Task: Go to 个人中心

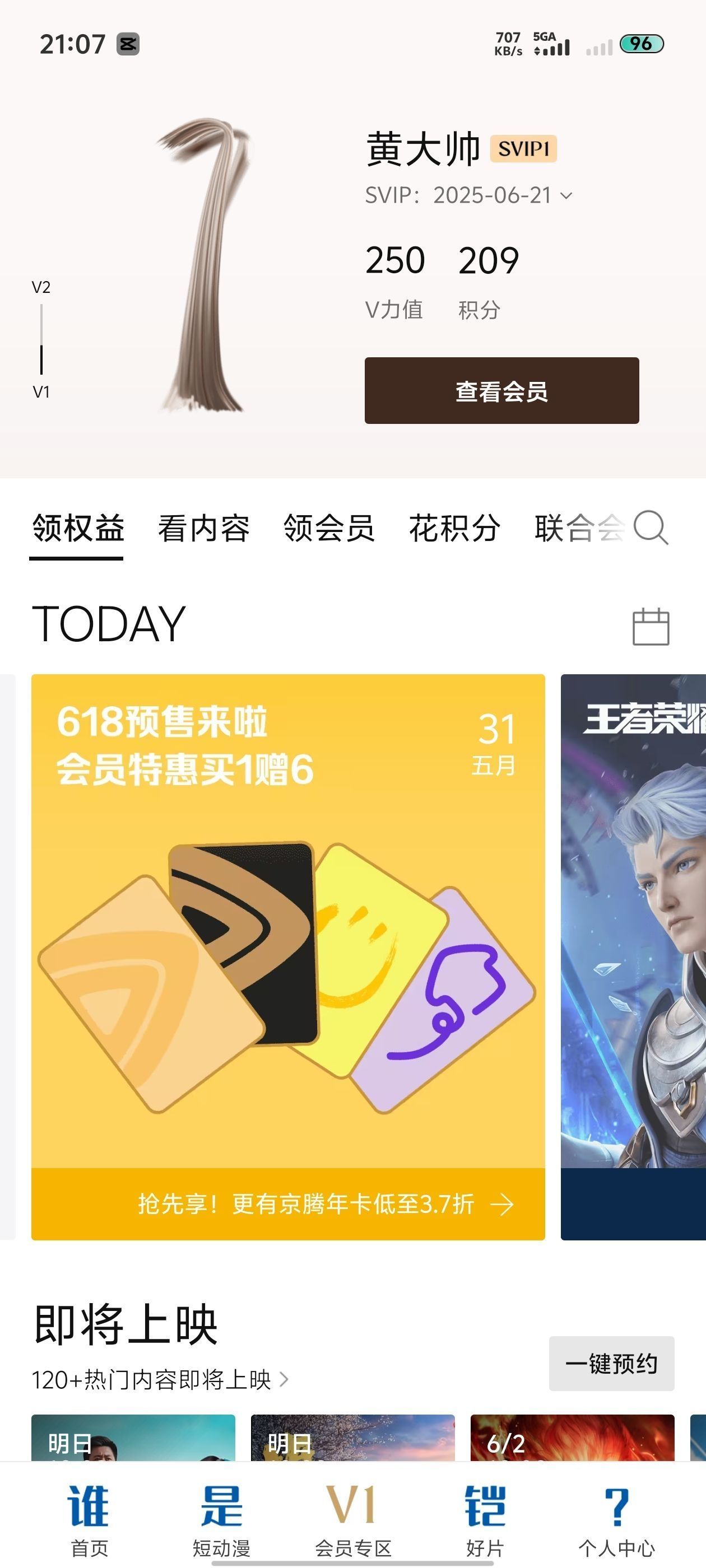Action: point(616,1519)
